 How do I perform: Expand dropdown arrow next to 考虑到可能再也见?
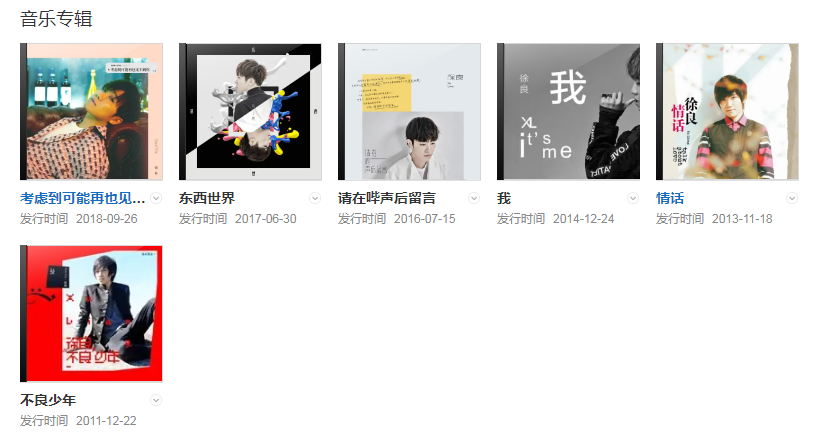click(x=156, y=199)
